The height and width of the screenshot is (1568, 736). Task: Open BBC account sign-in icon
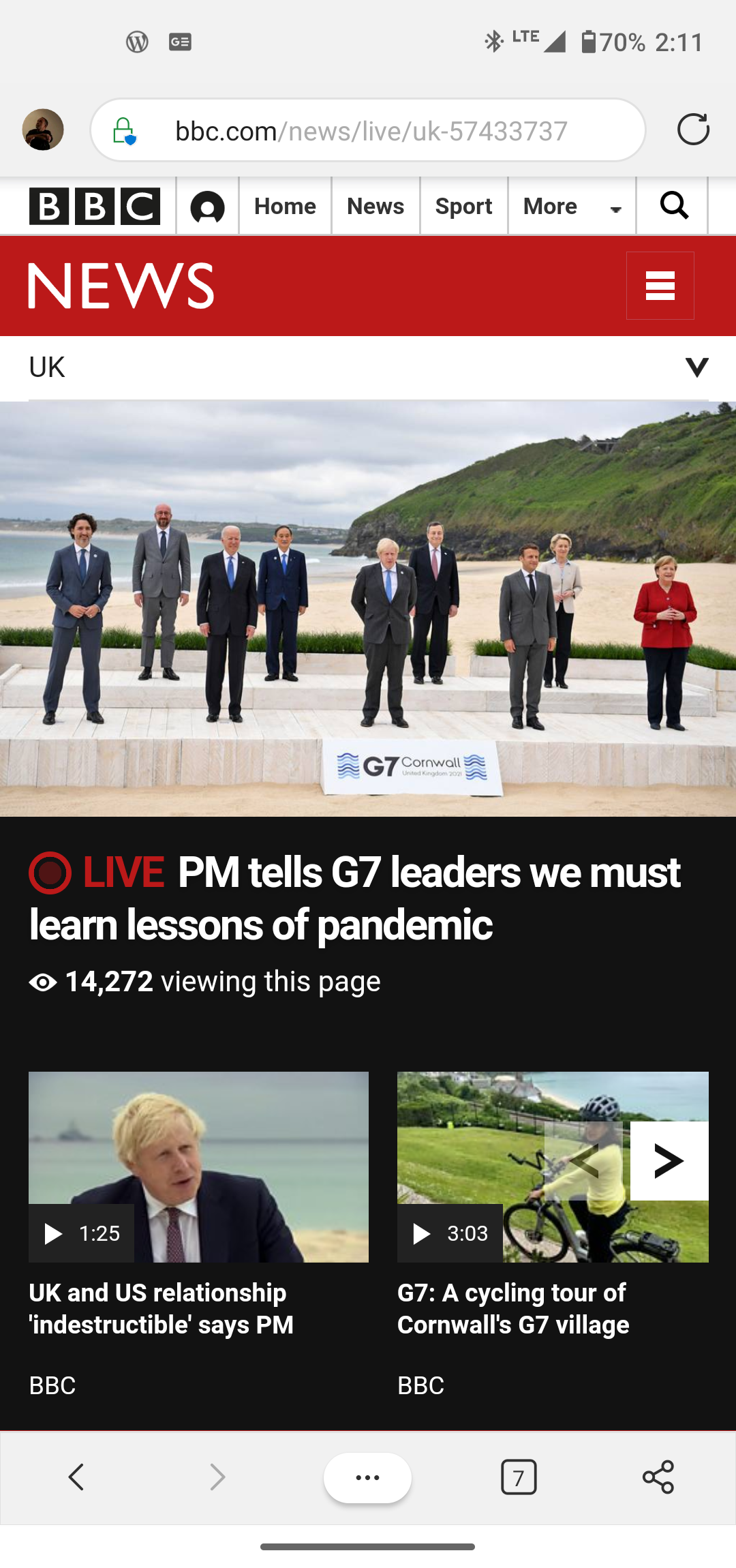[x=208, y=207]
